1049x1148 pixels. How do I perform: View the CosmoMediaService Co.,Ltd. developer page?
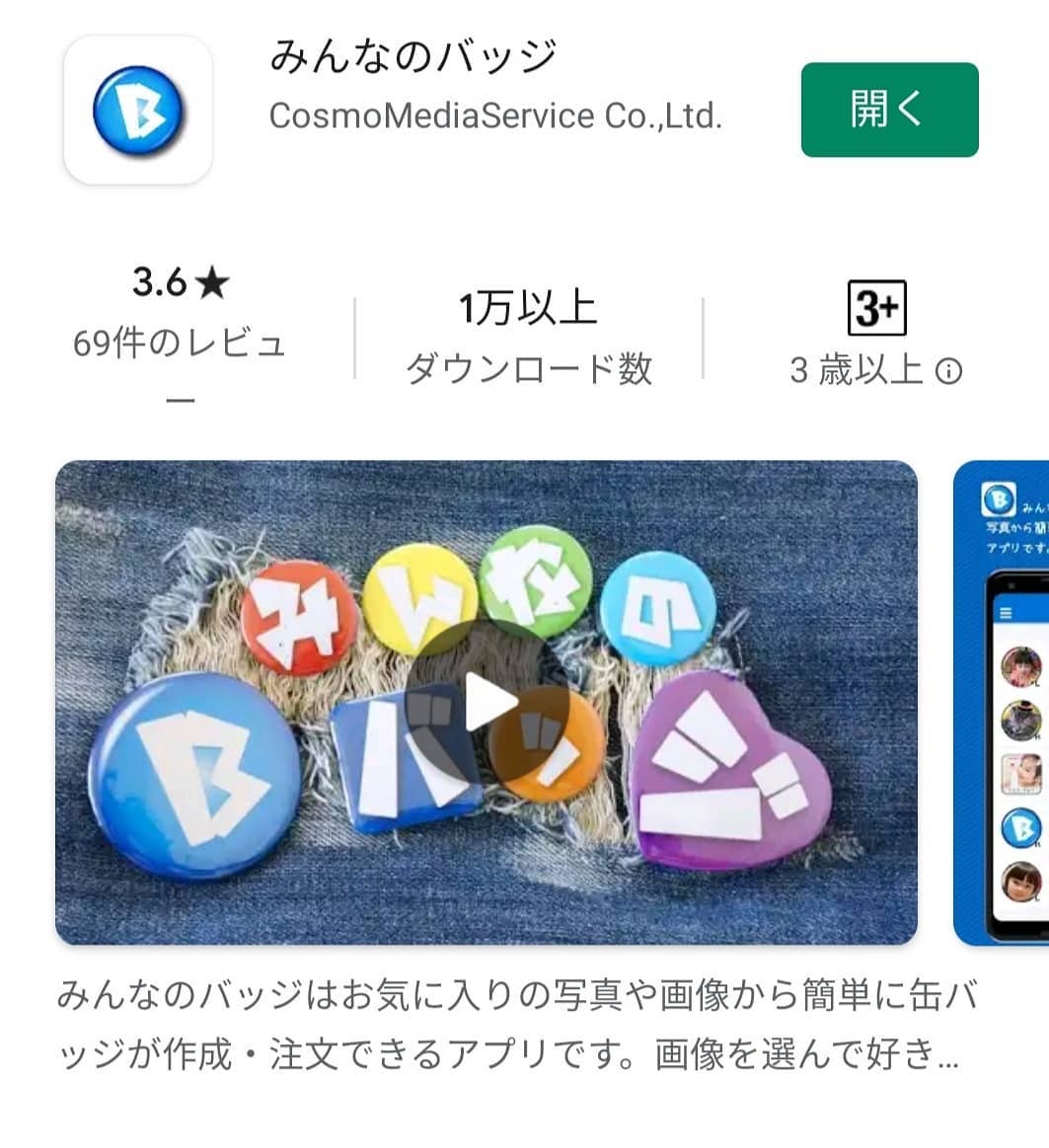click(495, 117)
